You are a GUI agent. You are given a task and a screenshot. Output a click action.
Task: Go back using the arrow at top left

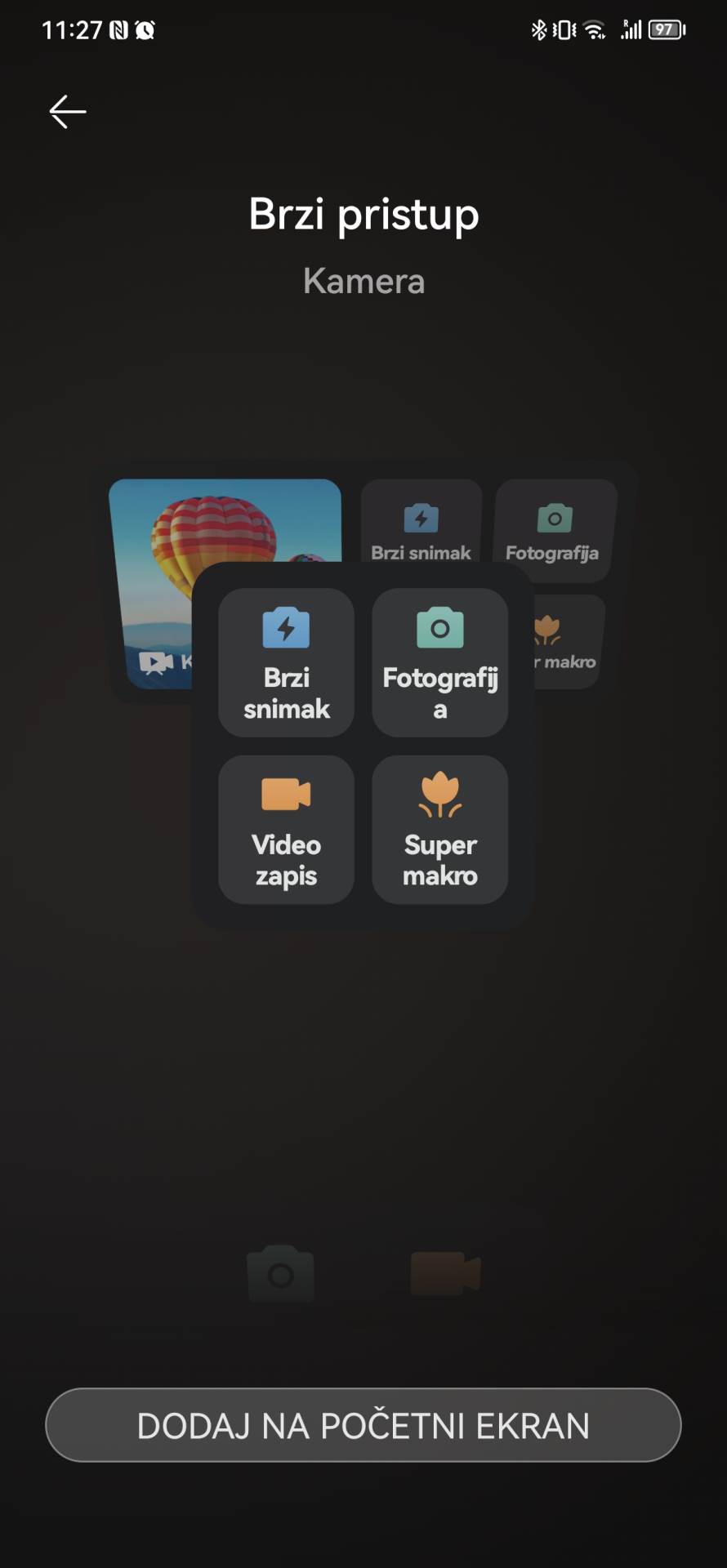tap(66, 112)
